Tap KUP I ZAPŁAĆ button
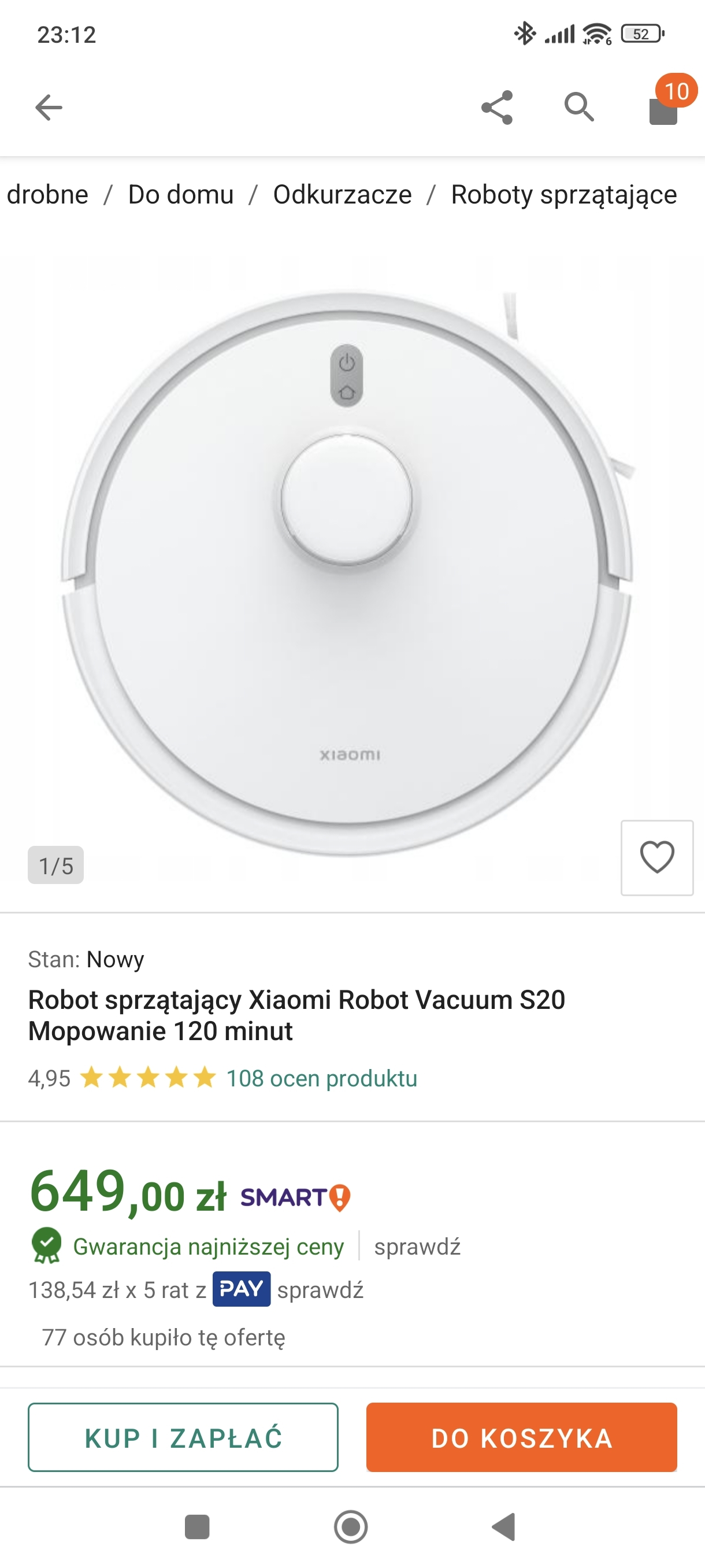Image resolution: width=705 pixels, height=1568 pixels. pos(183,1438)
